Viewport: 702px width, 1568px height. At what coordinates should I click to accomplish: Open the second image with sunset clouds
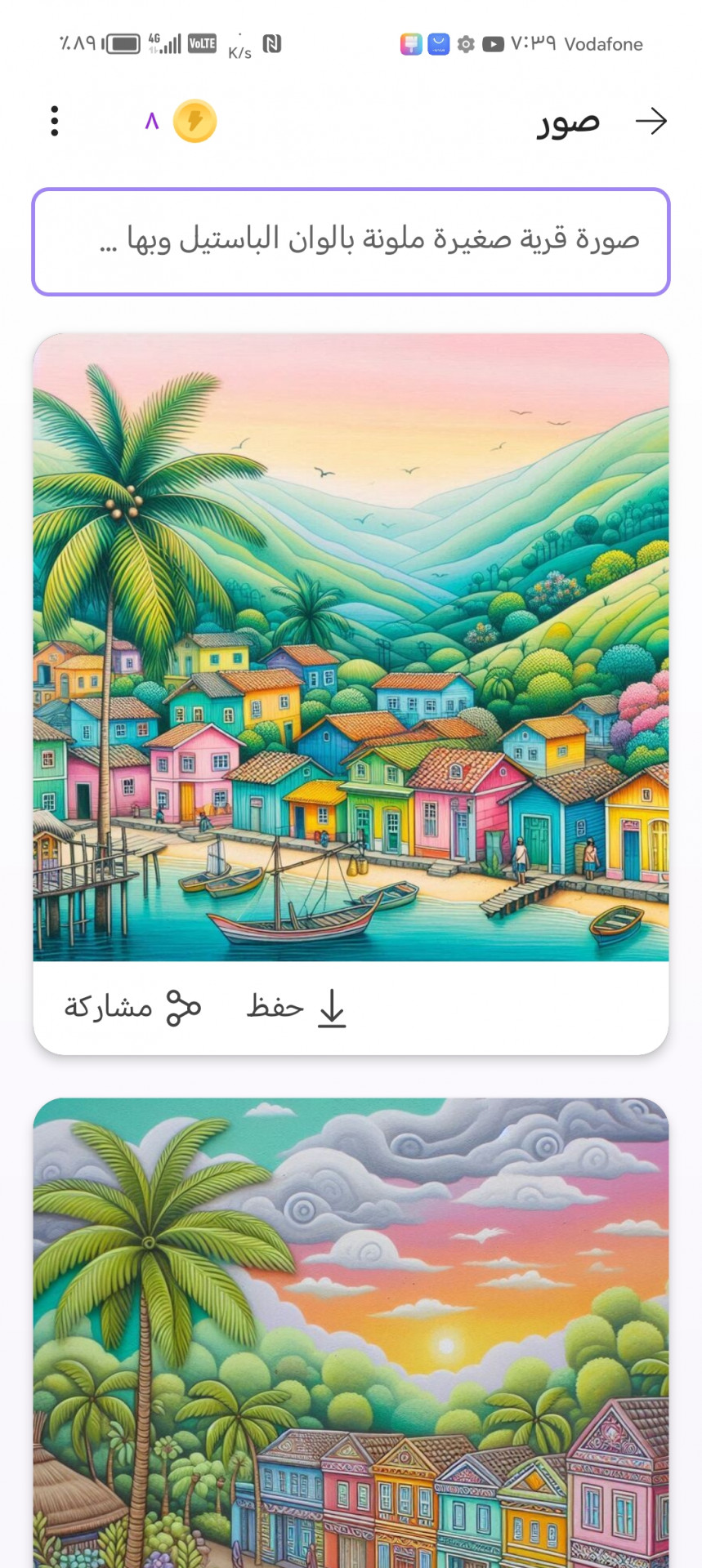coord(351,1331)
